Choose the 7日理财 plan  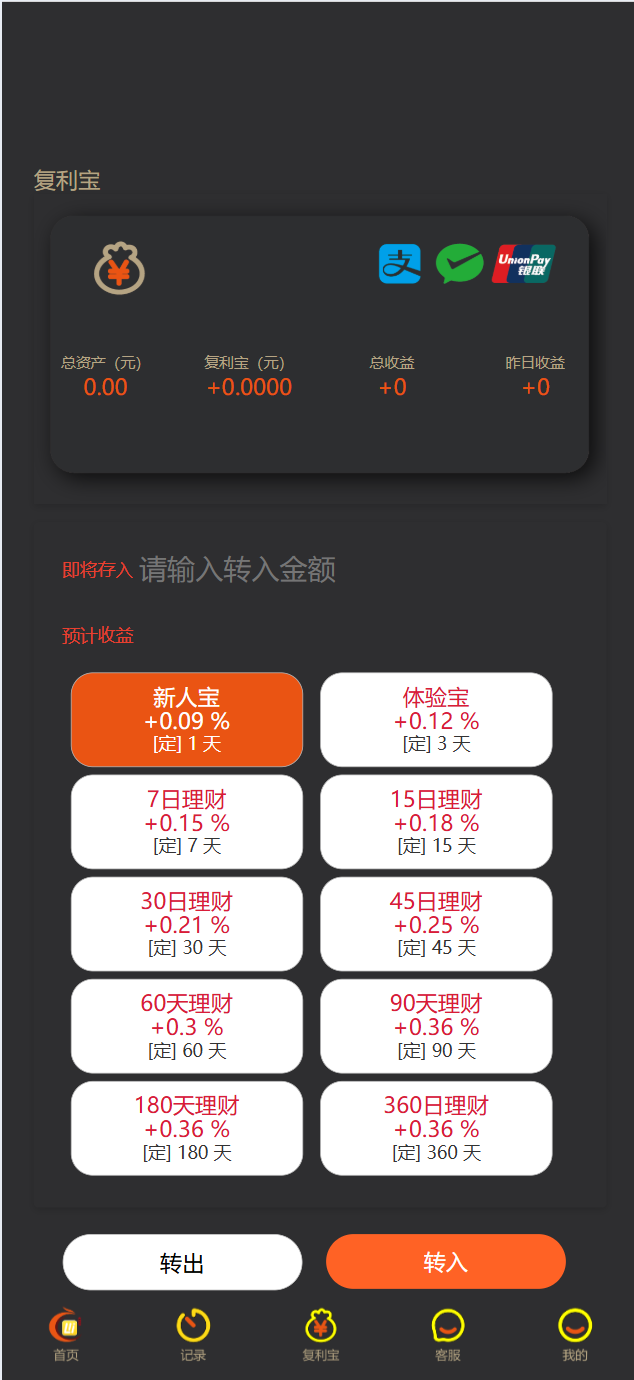click(x=187, y=822)
